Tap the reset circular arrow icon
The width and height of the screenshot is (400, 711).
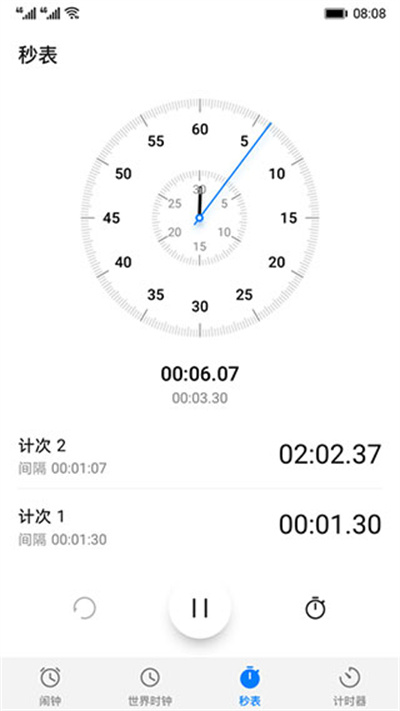[x=85, y=608]
